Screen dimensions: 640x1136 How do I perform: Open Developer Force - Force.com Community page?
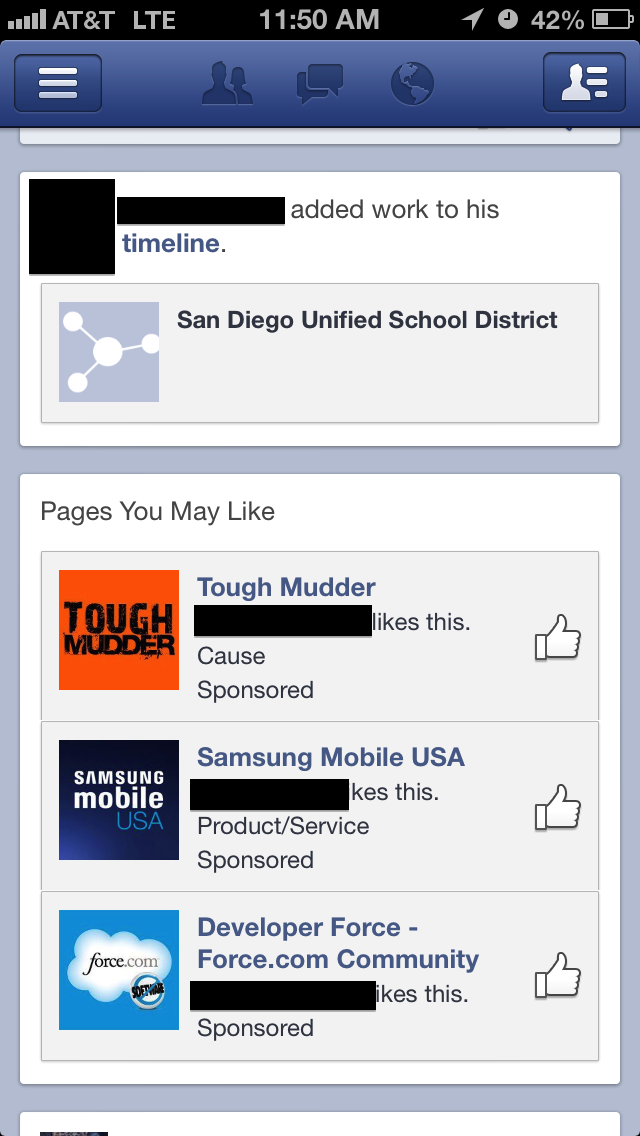[x=337, y=943]
